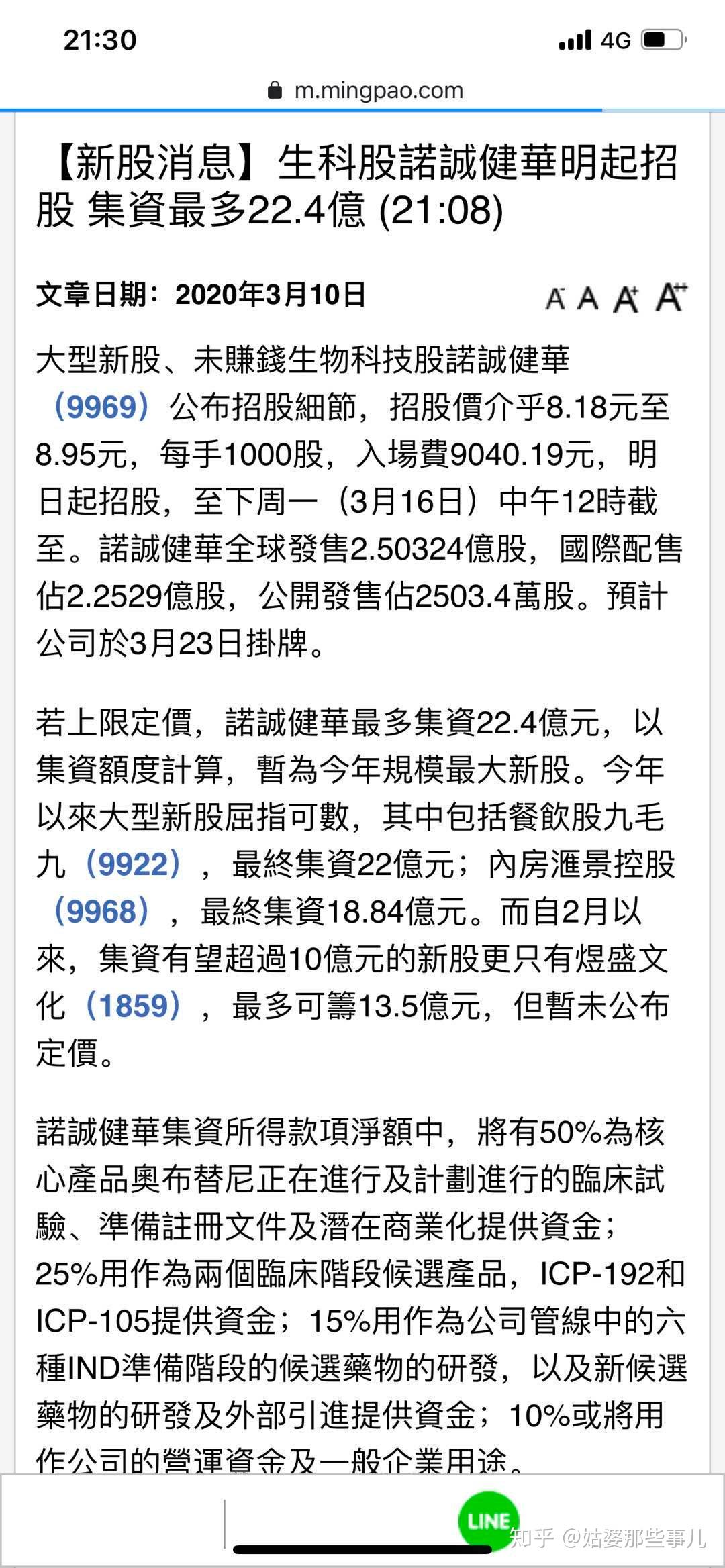Open the stock link 1859
Image resolution: width=725 pixels, height=1568 pixels.
pos(133,1006)
